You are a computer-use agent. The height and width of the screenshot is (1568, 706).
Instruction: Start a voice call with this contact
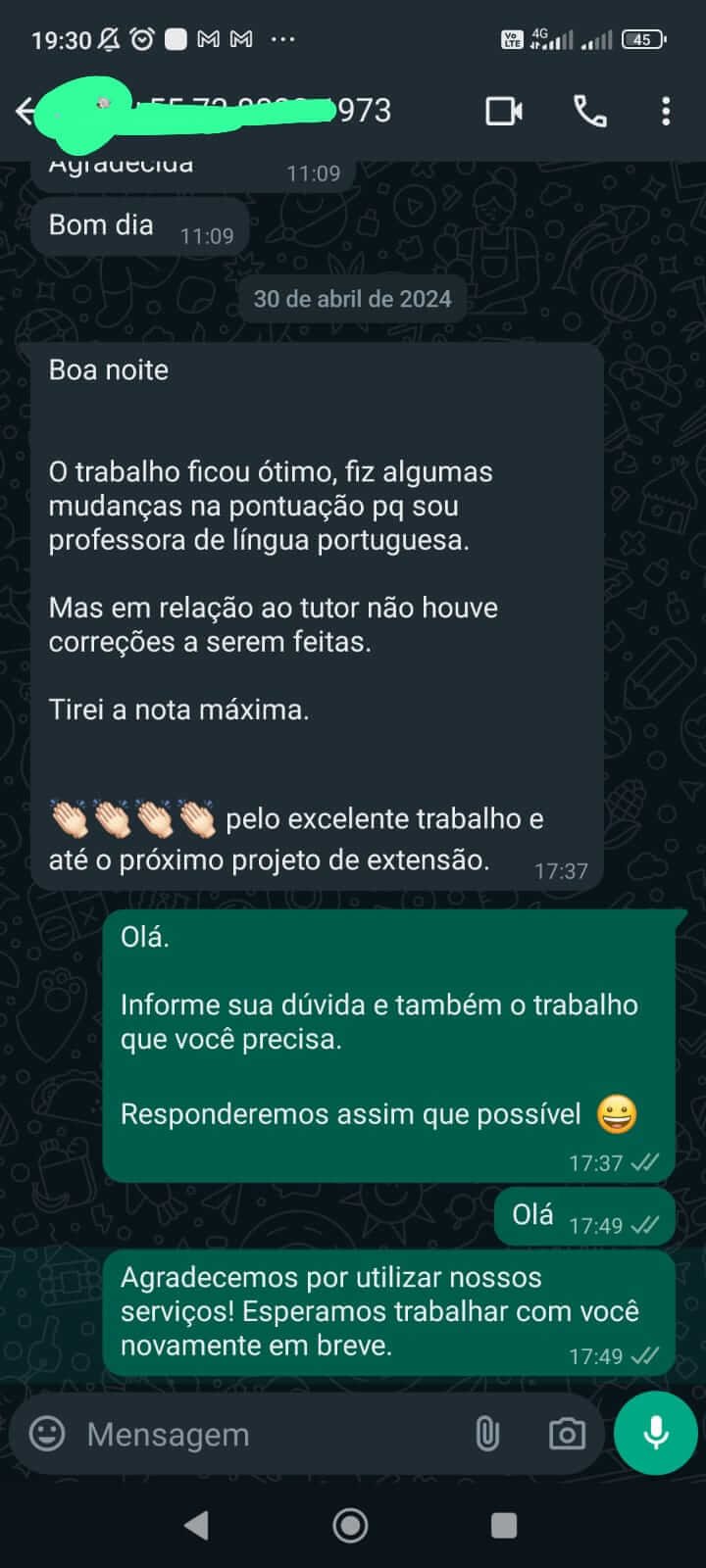[589, 111]
